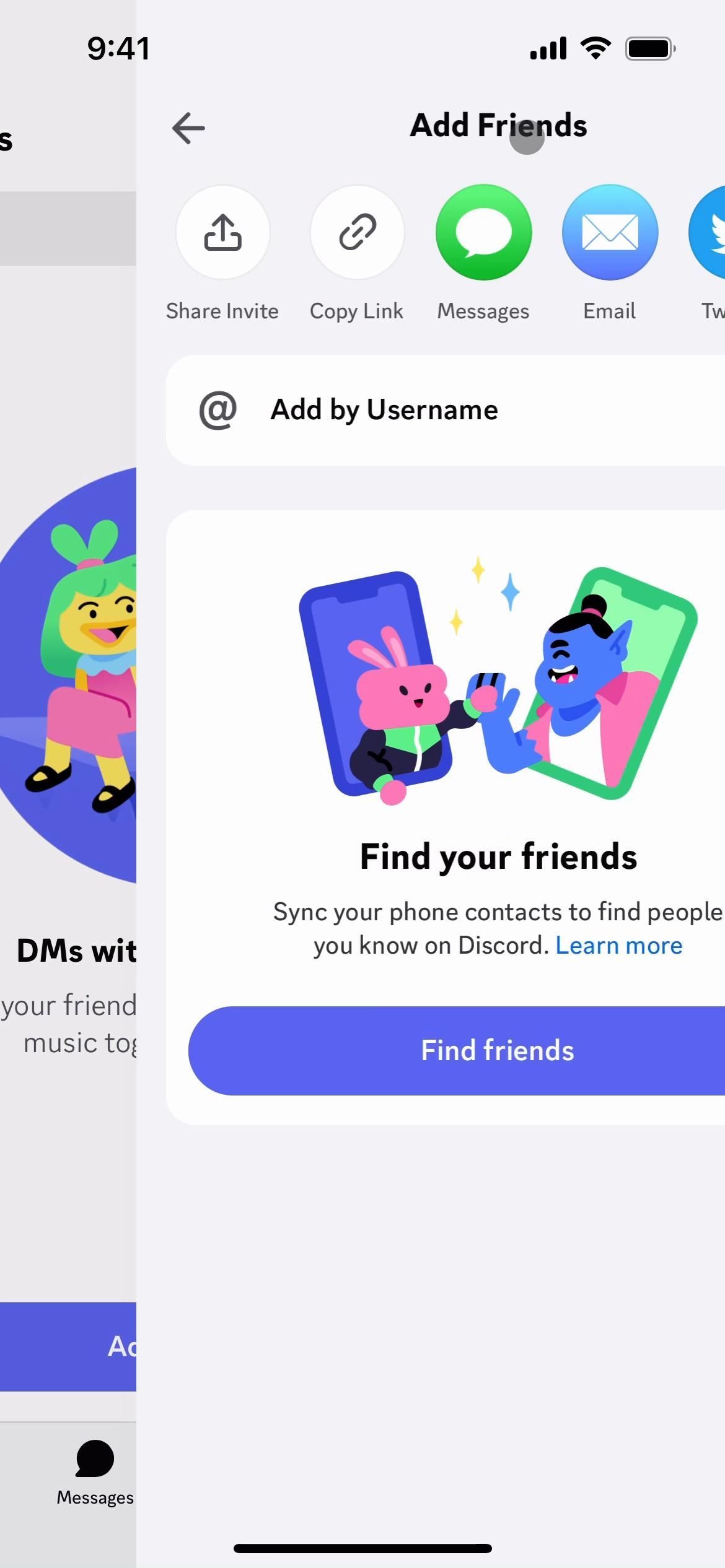
Task: Copy the invite link
Action: click(x=357, y=233)
